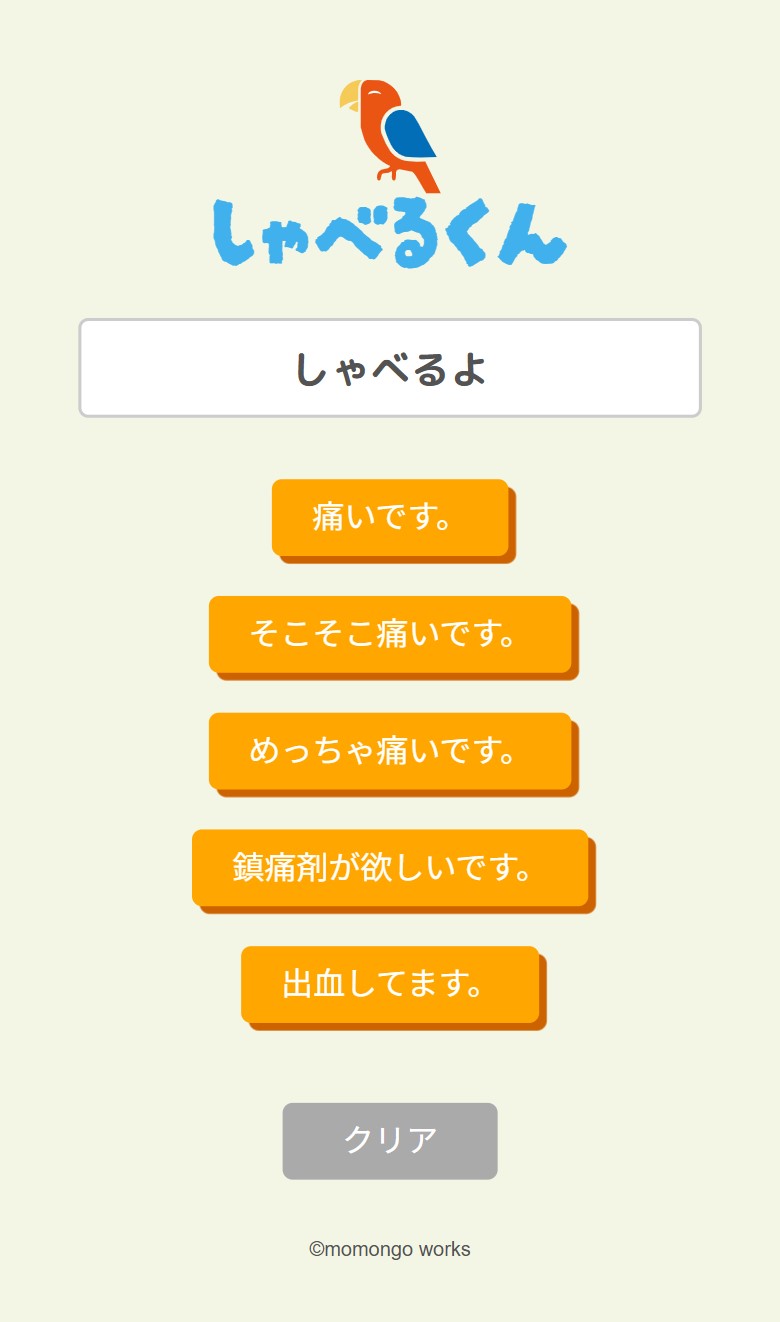
Task: Tap the 鎮痛剤が欲しいです。 button
Action: [391, 868]
